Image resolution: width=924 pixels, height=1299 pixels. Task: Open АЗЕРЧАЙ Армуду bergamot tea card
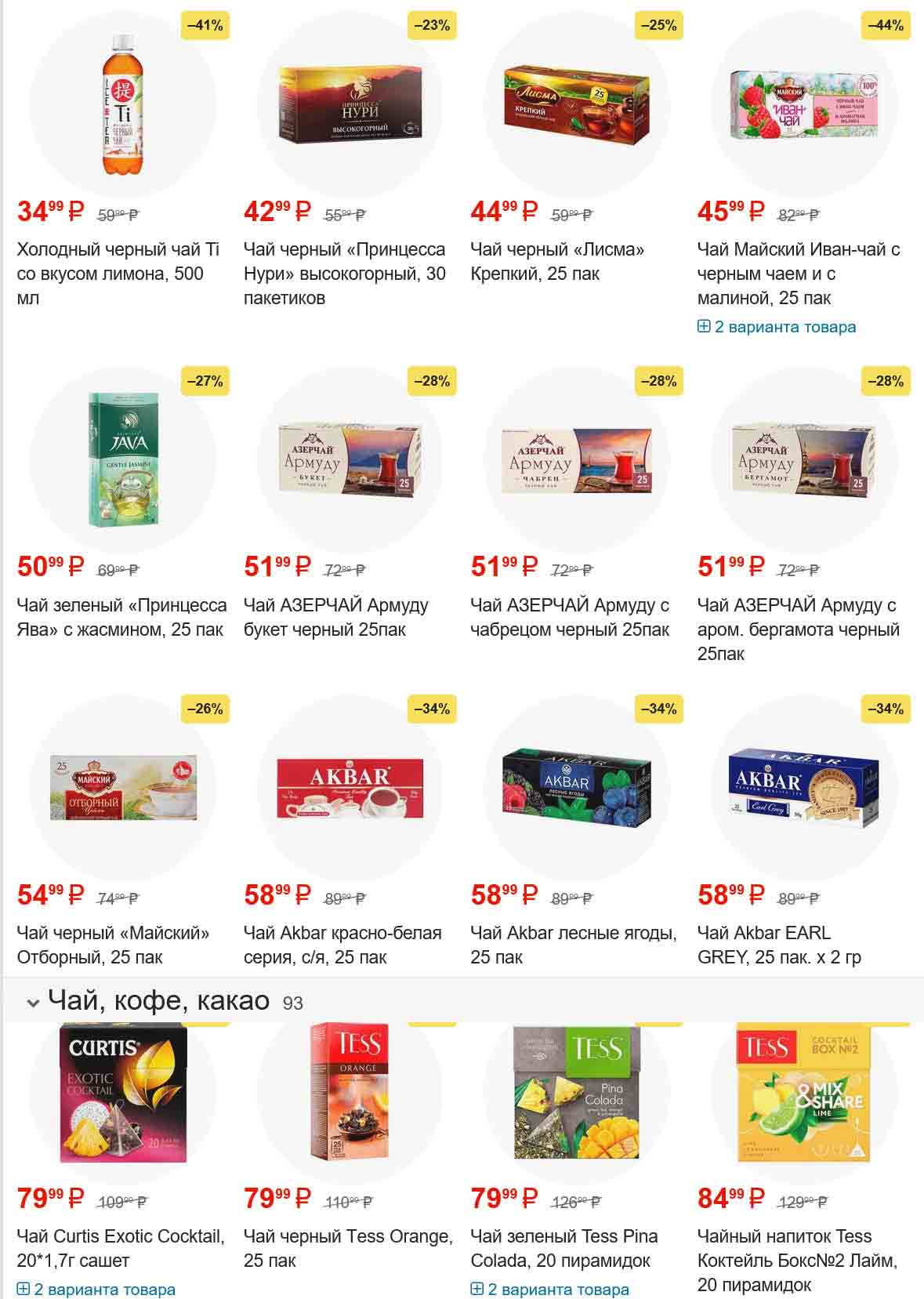point(798,629)
